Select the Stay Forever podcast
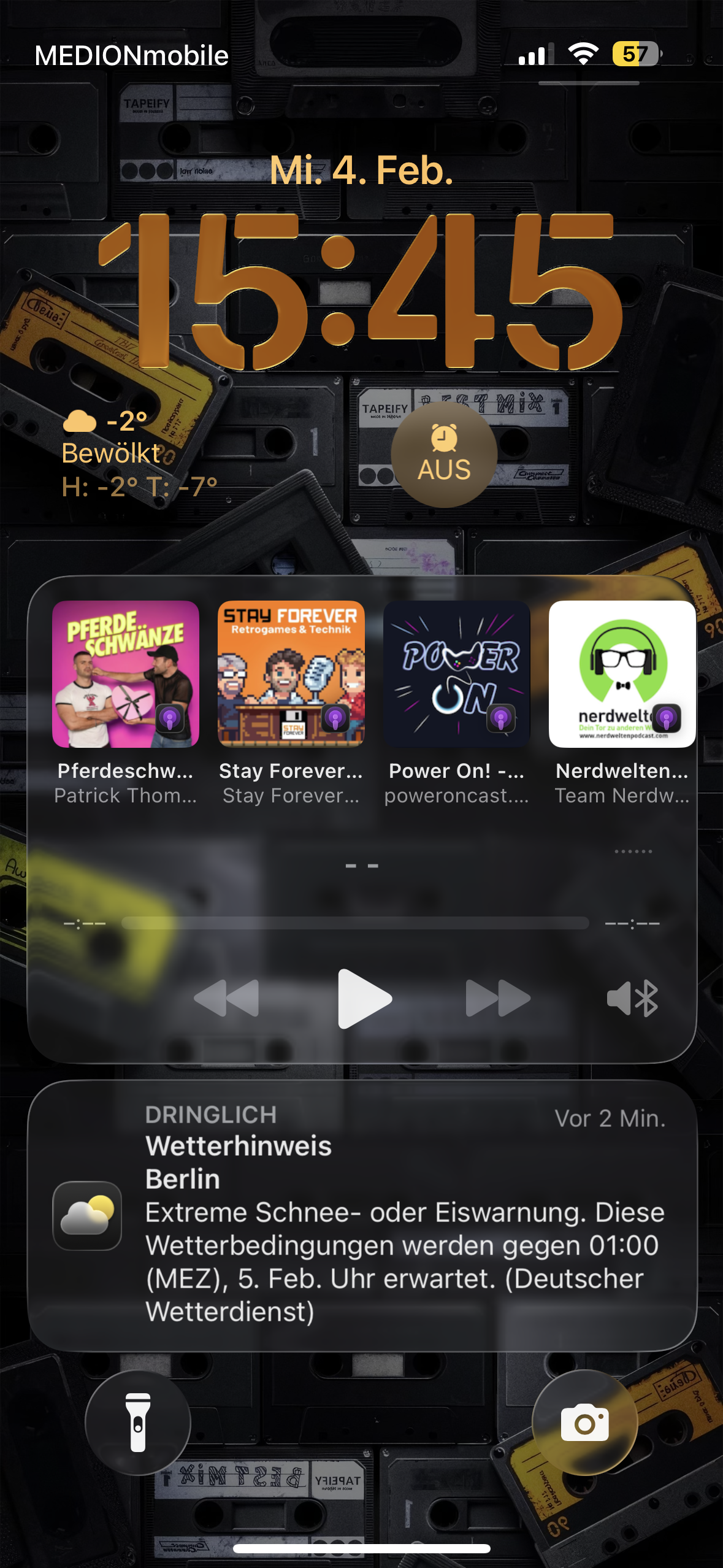The image size is (723, 1568). point(291,674)
